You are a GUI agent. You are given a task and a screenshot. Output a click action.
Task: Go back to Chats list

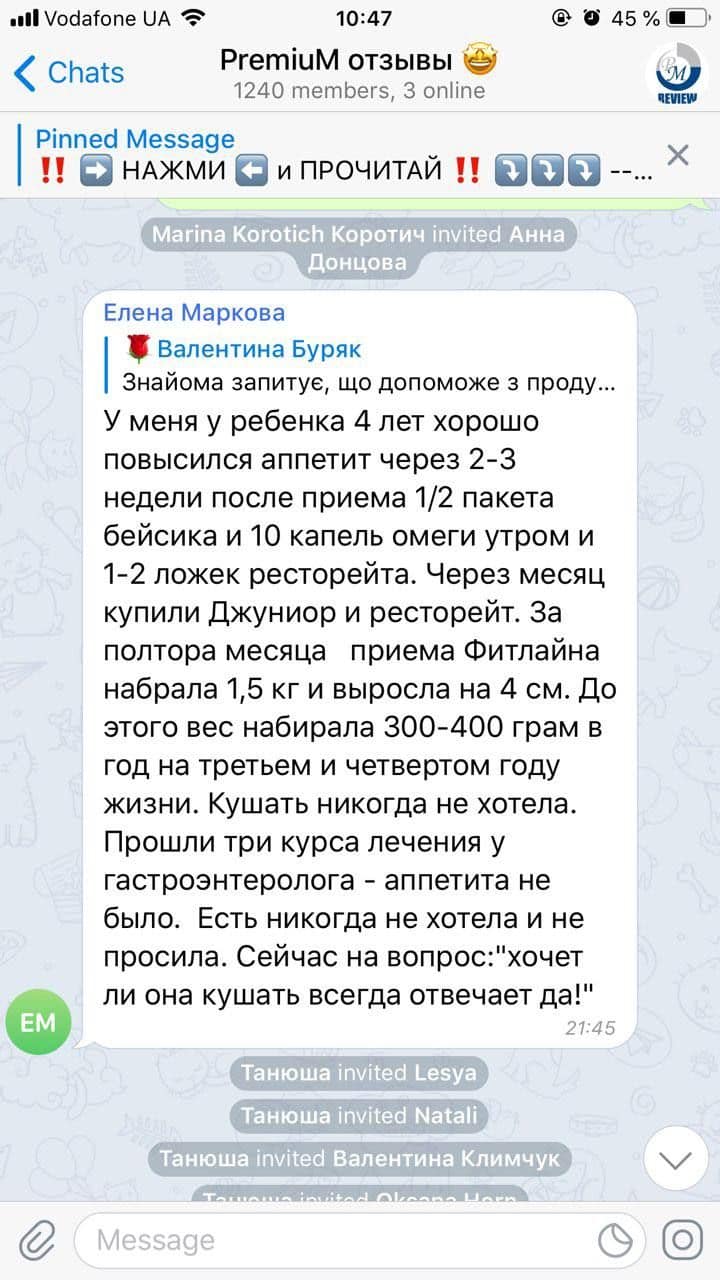[68, 73]
